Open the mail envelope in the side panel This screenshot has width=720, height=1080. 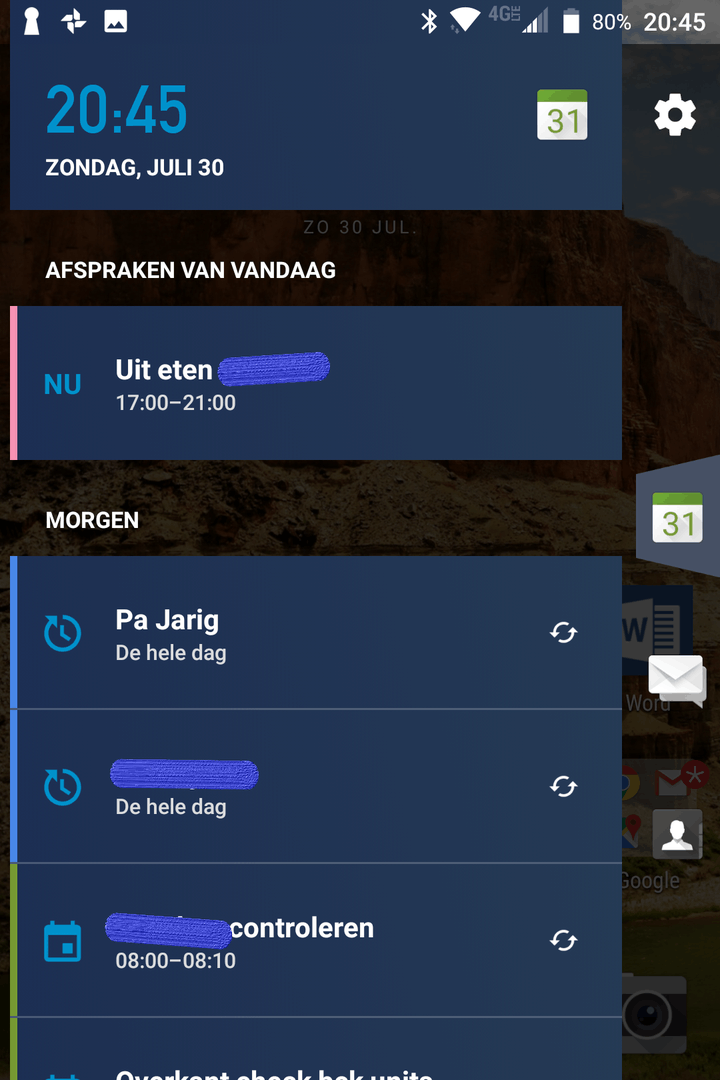coord(677,679)
